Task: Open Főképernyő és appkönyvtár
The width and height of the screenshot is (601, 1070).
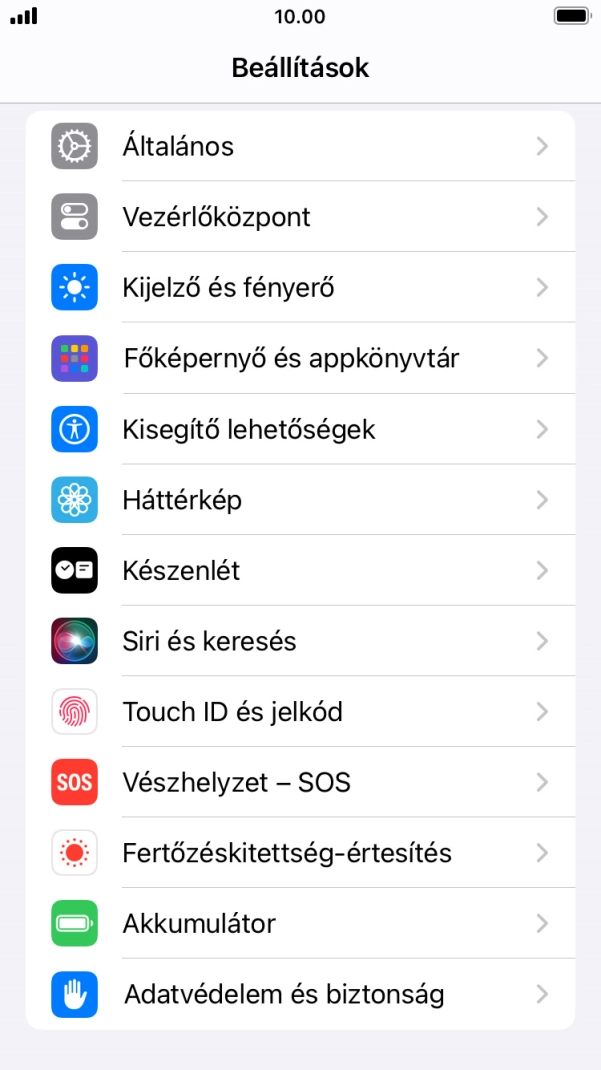Action: [x=300, y=358]
